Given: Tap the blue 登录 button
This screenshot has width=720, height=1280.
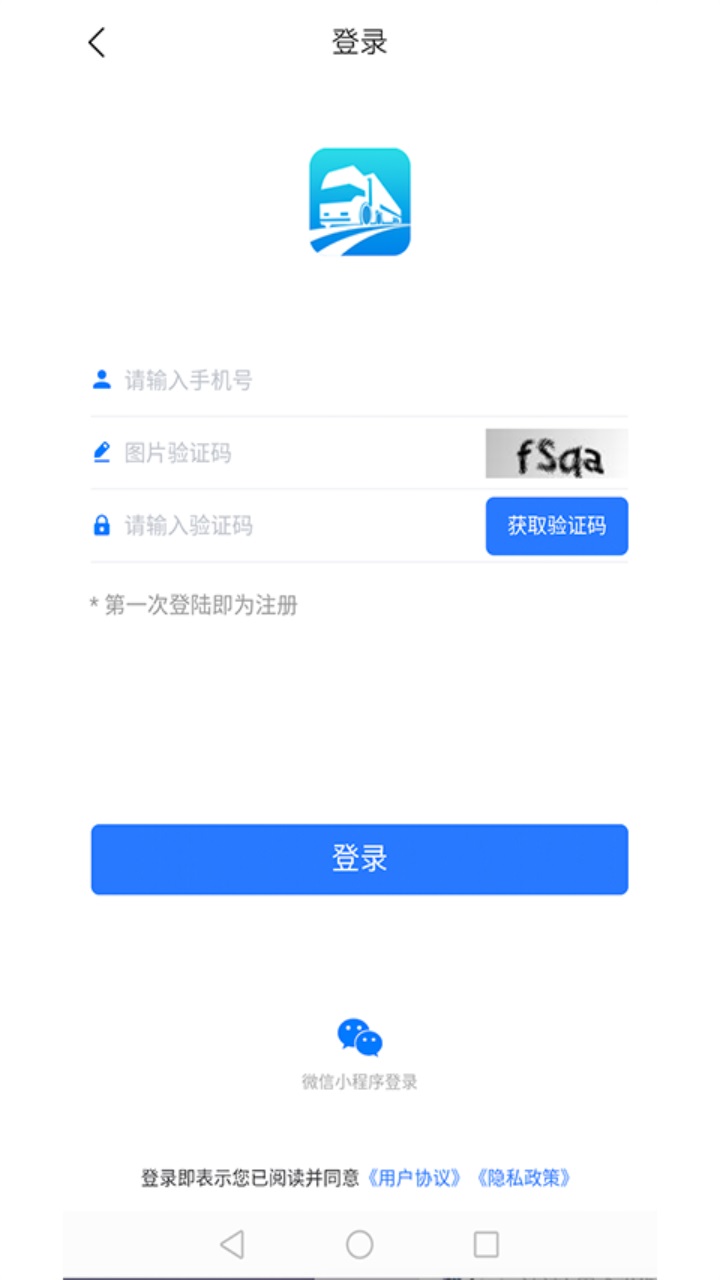Looking at the screenshot, I should pos(359,859).
